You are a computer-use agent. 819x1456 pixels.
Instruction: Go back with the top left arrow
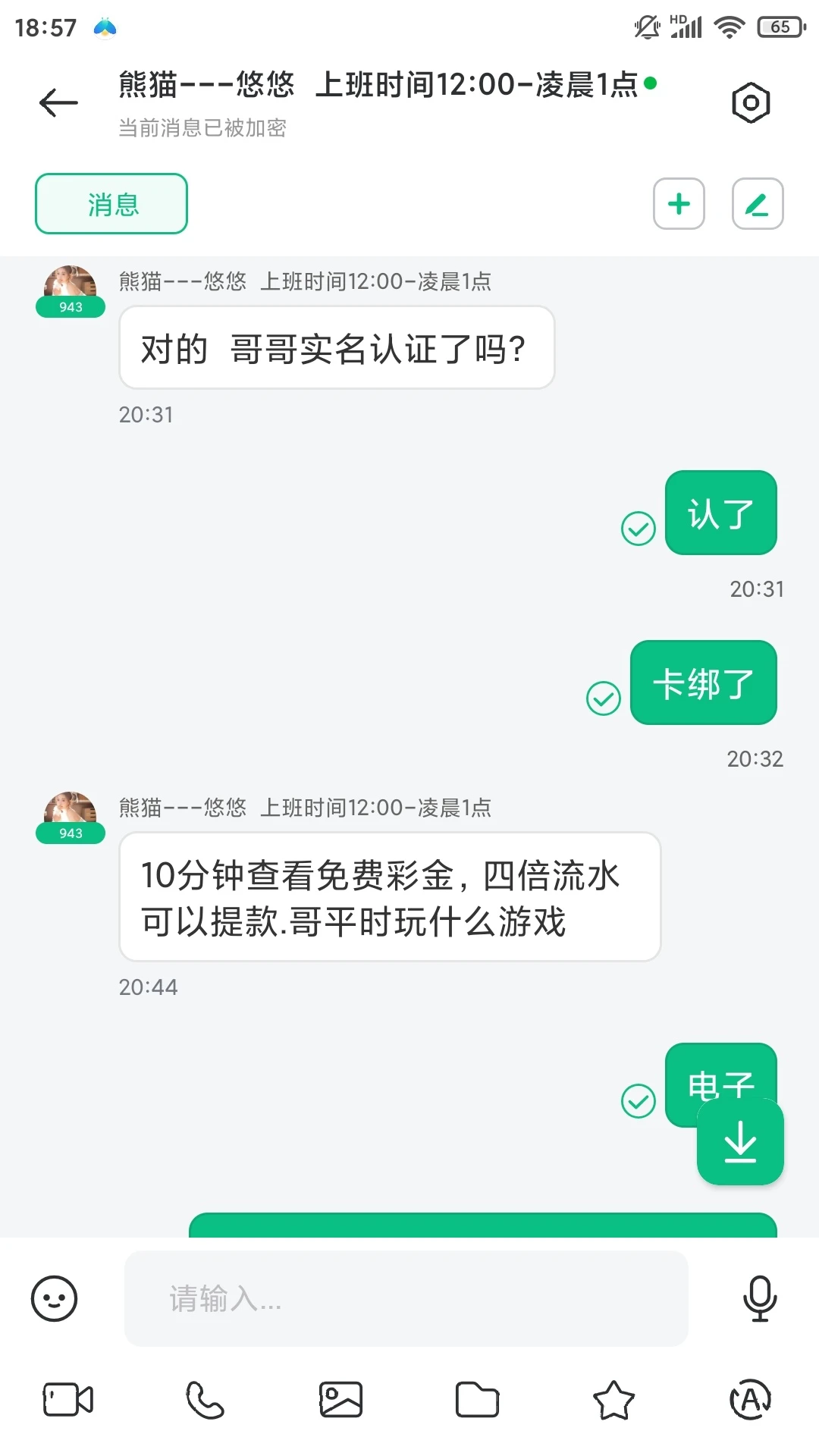[x=57, y=102]
